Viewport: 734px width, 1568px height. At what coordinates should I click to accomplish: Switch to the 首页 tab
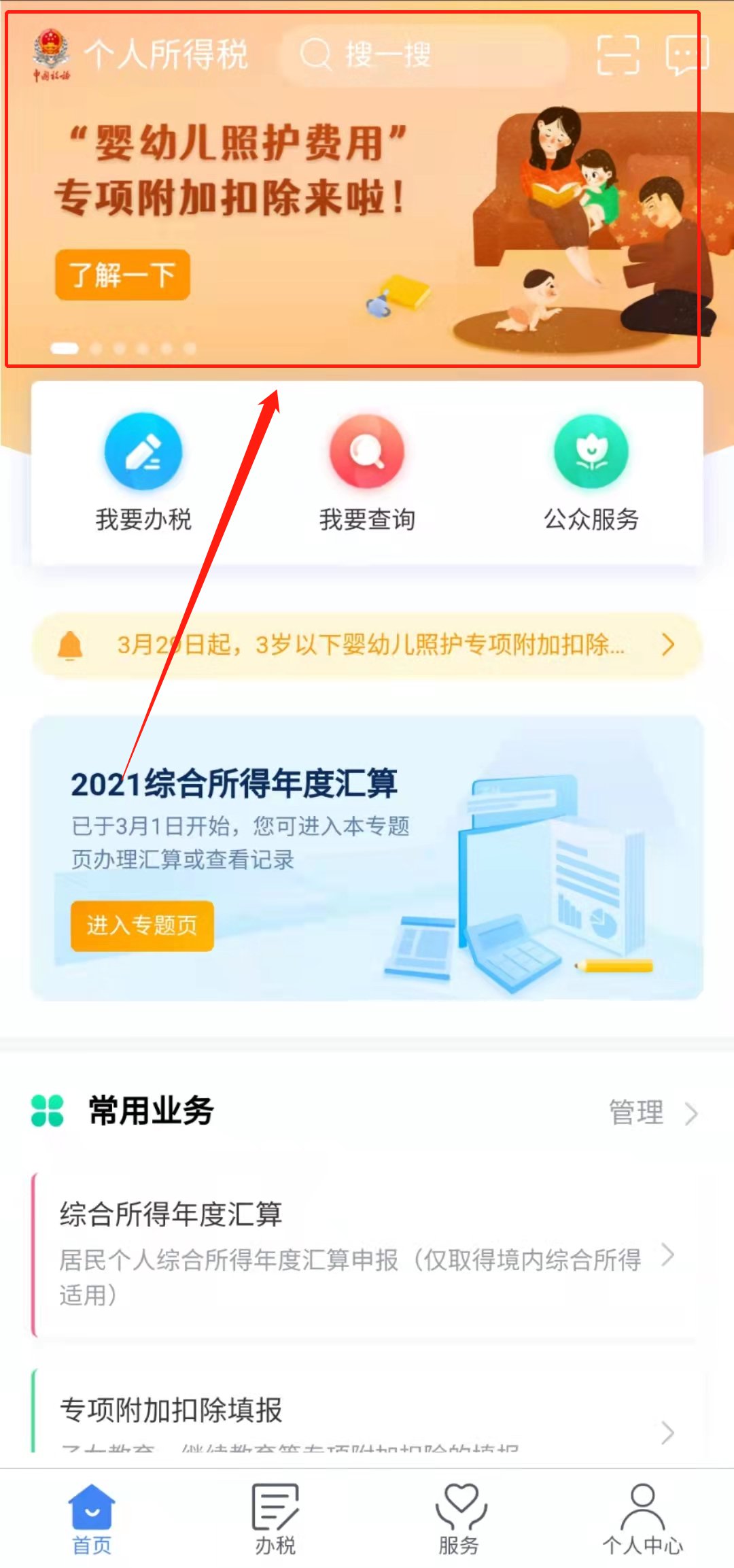point(92,1522)
